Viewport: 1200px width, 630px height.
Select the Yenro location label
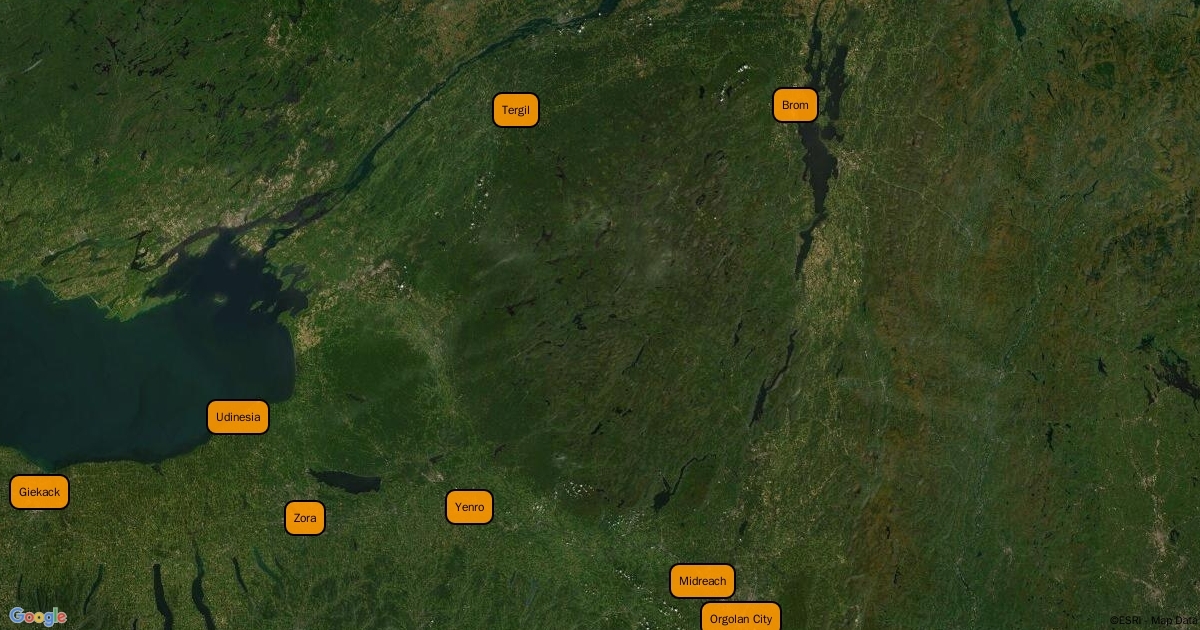pos(469,507)
